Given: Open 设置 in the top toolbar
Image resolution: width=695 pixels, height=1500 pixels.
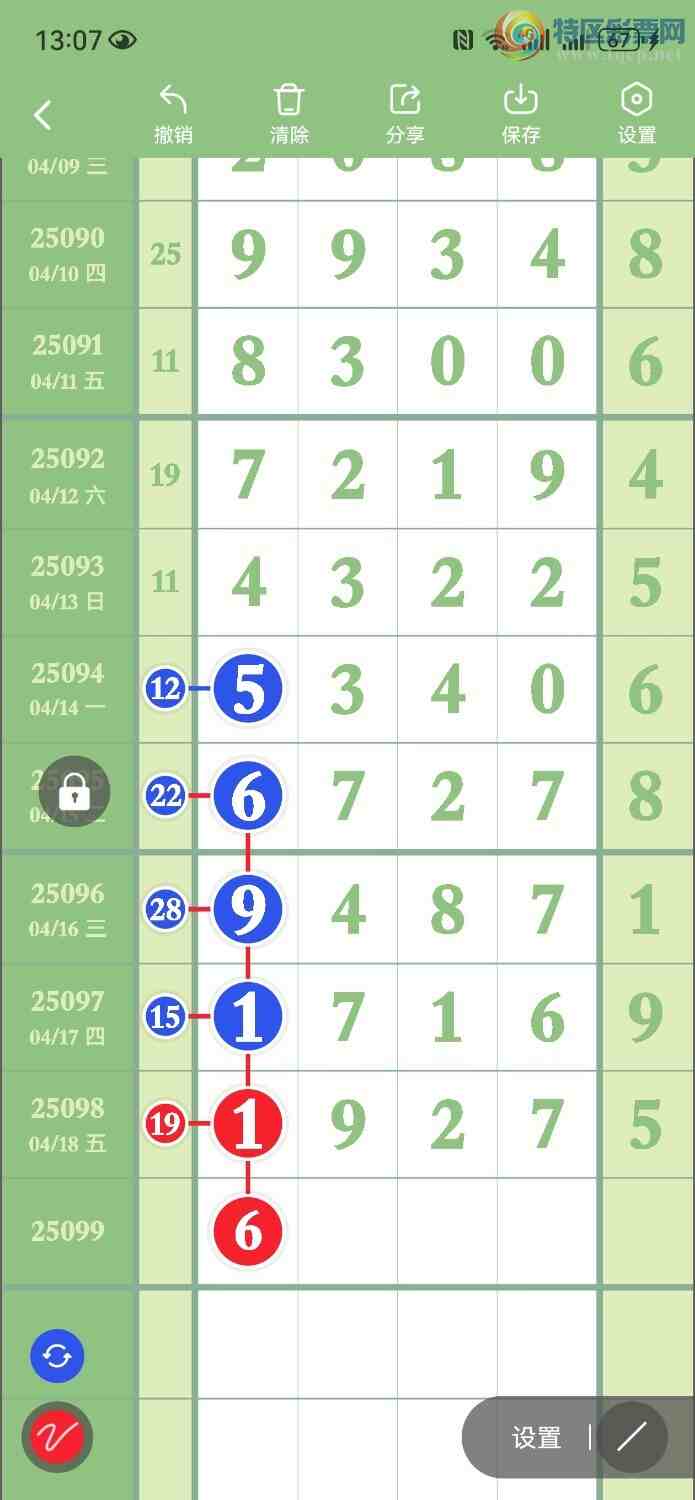Looking at the screenshot, I should point(636,114).
